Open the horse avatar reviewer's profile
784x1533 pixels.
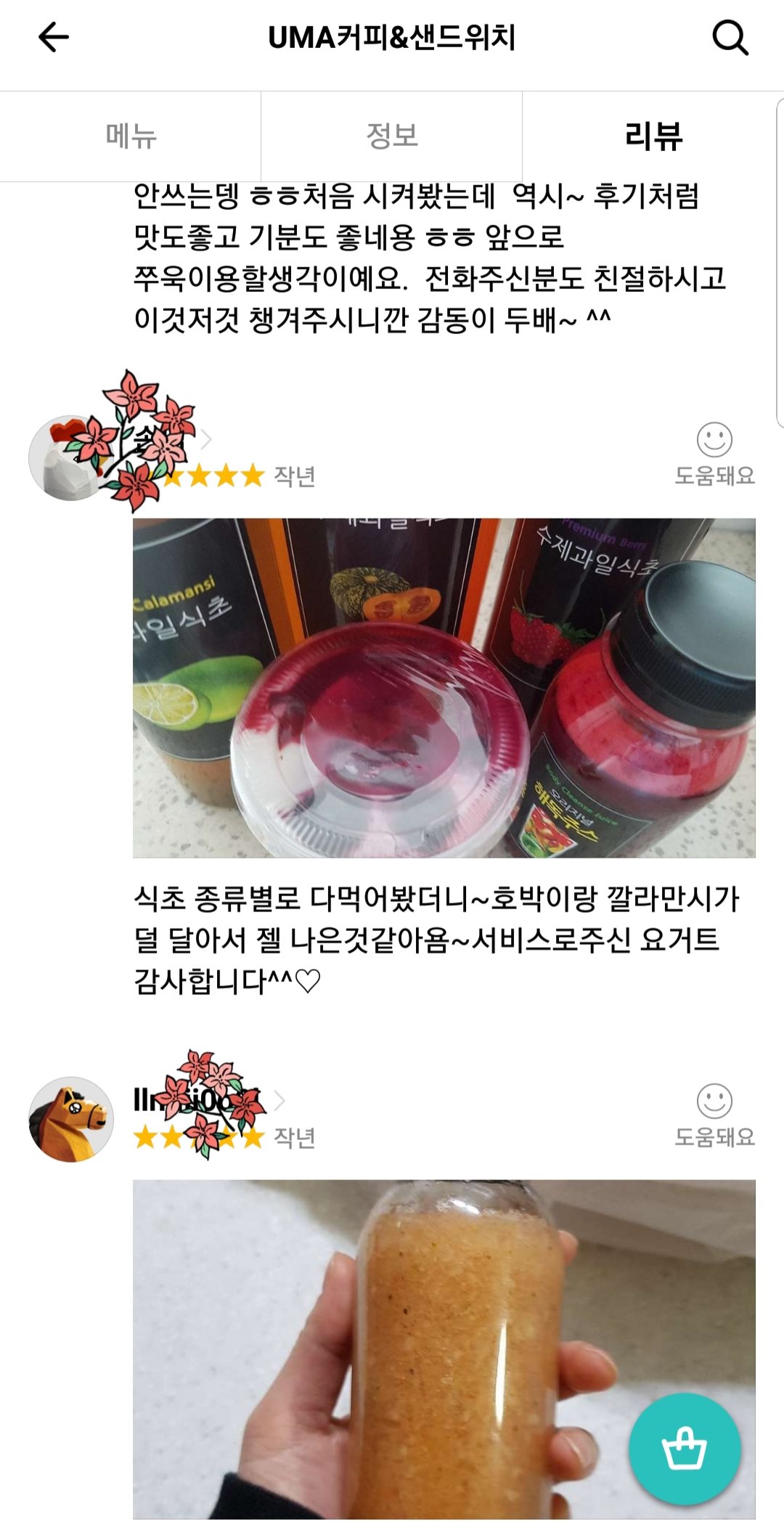[70, 1119]
